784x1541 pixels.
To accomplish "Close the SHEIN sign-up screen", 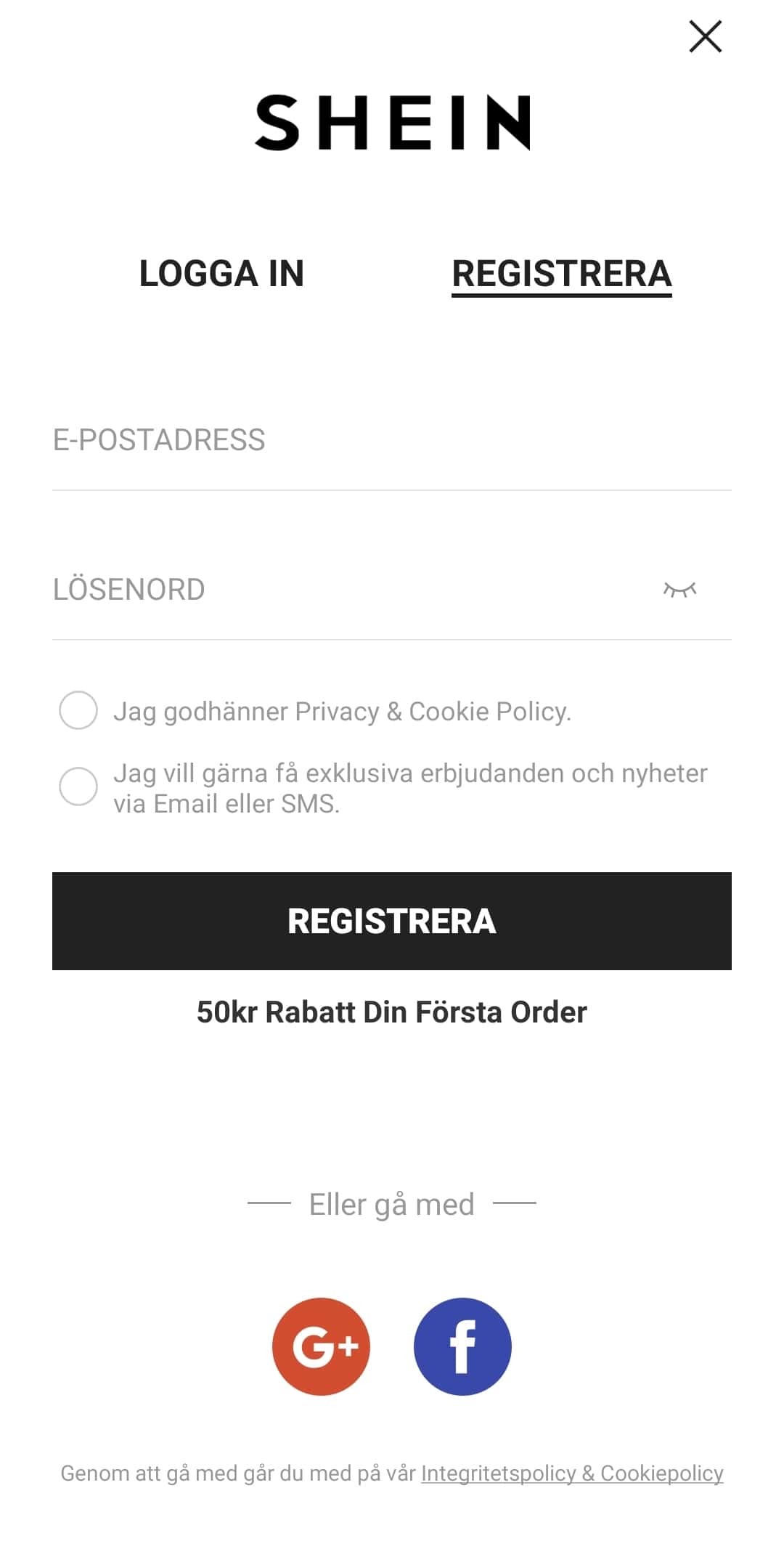I will pyautogui.click(x=705, y=36).
